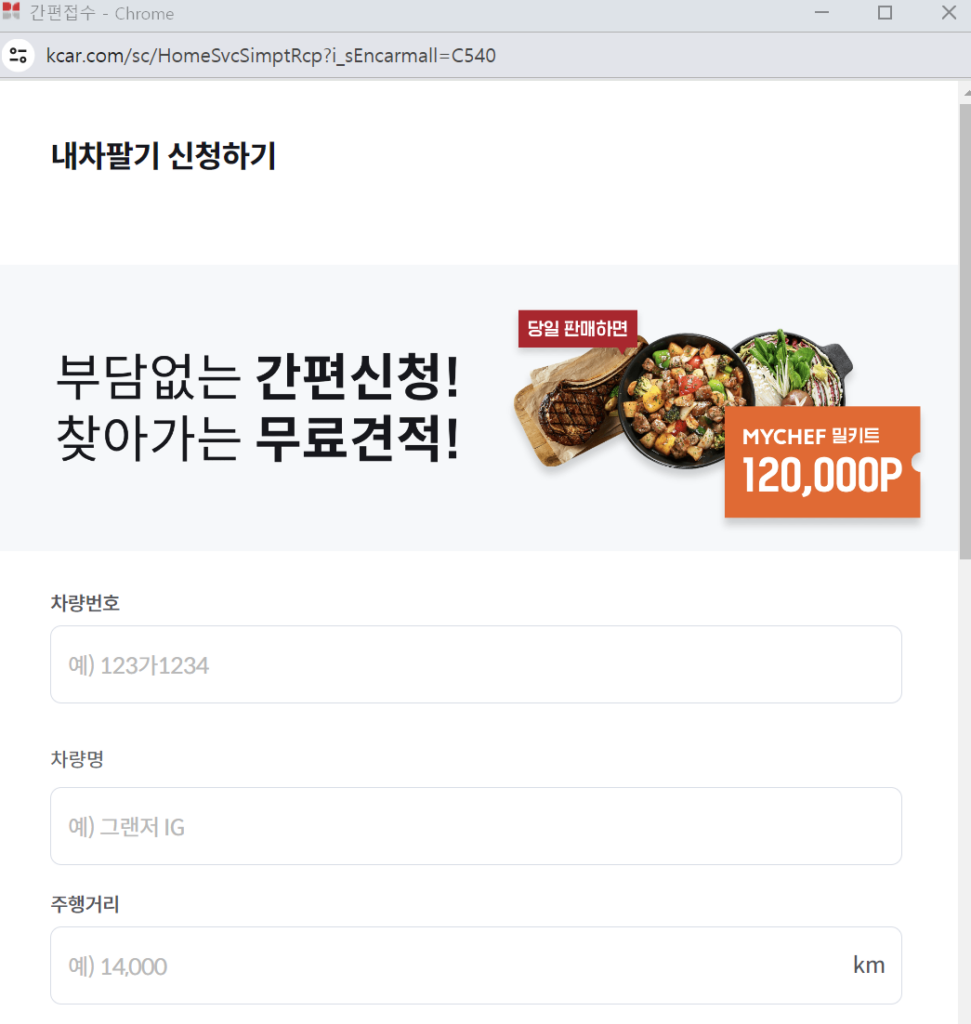Maximize the 간편접수 window
This screenshot has width=971, height=1024.
pos(884,13)
